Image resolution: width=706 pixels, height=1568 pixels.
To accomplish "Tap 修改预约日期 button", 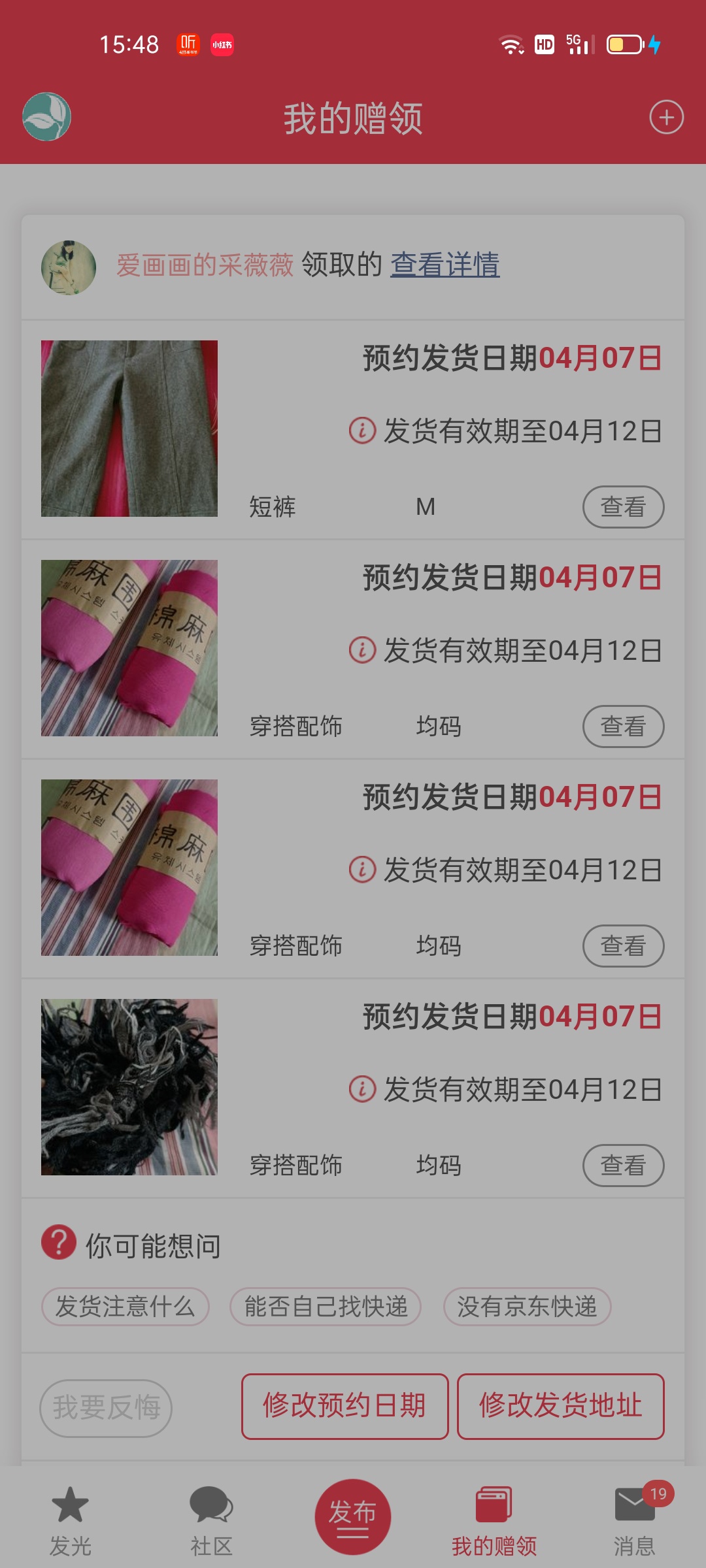I will [345, 1407].
